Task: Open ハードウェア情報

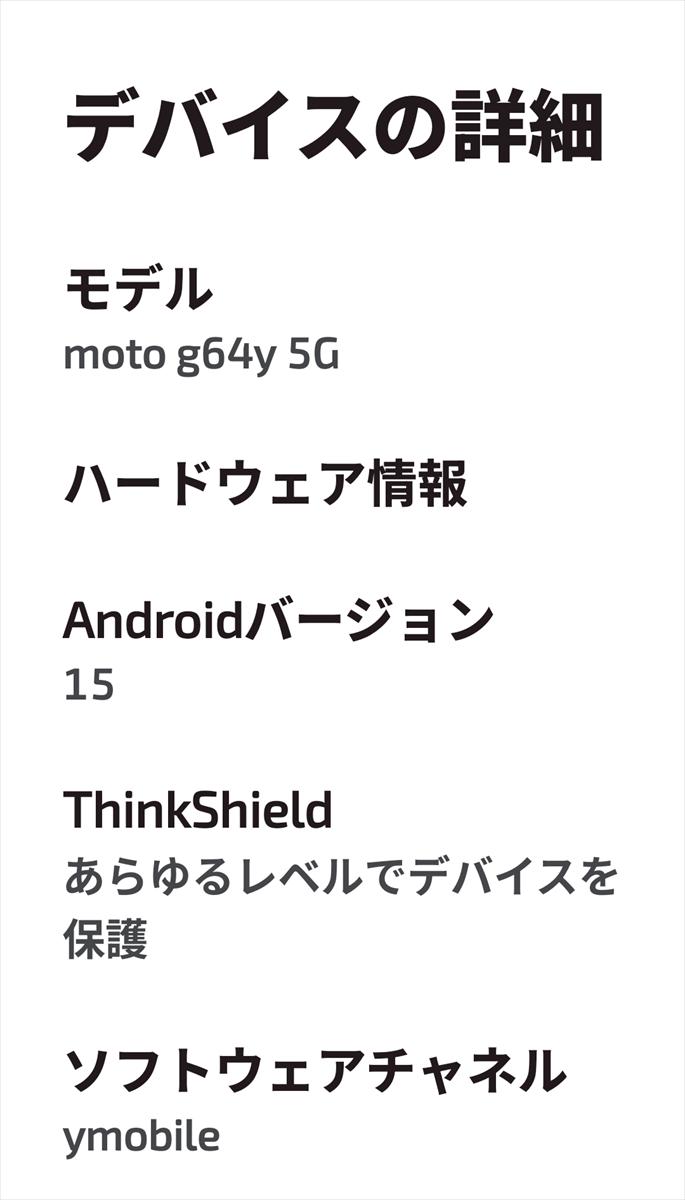Action: (x=342, y=486)
